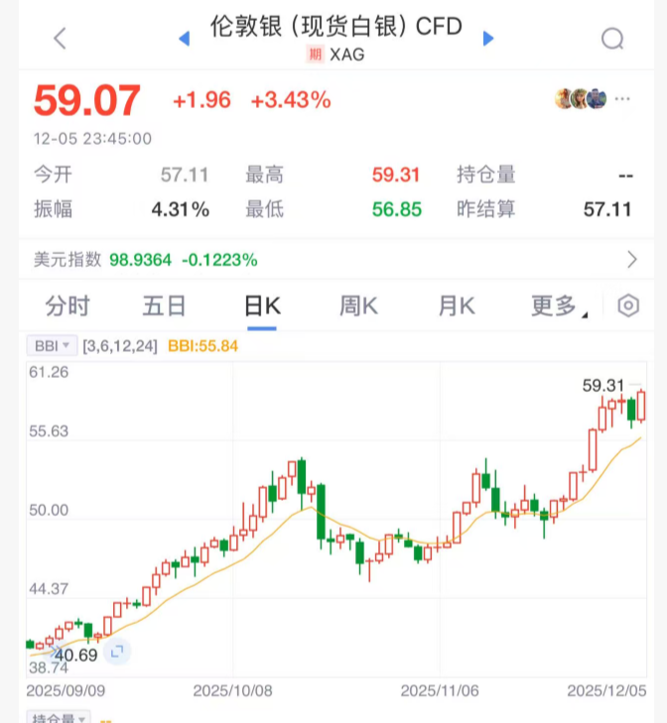Image resolution: width=667 pixels, height=723 pixels.
Task: Show the 日K chart
Action: (262, 306)
